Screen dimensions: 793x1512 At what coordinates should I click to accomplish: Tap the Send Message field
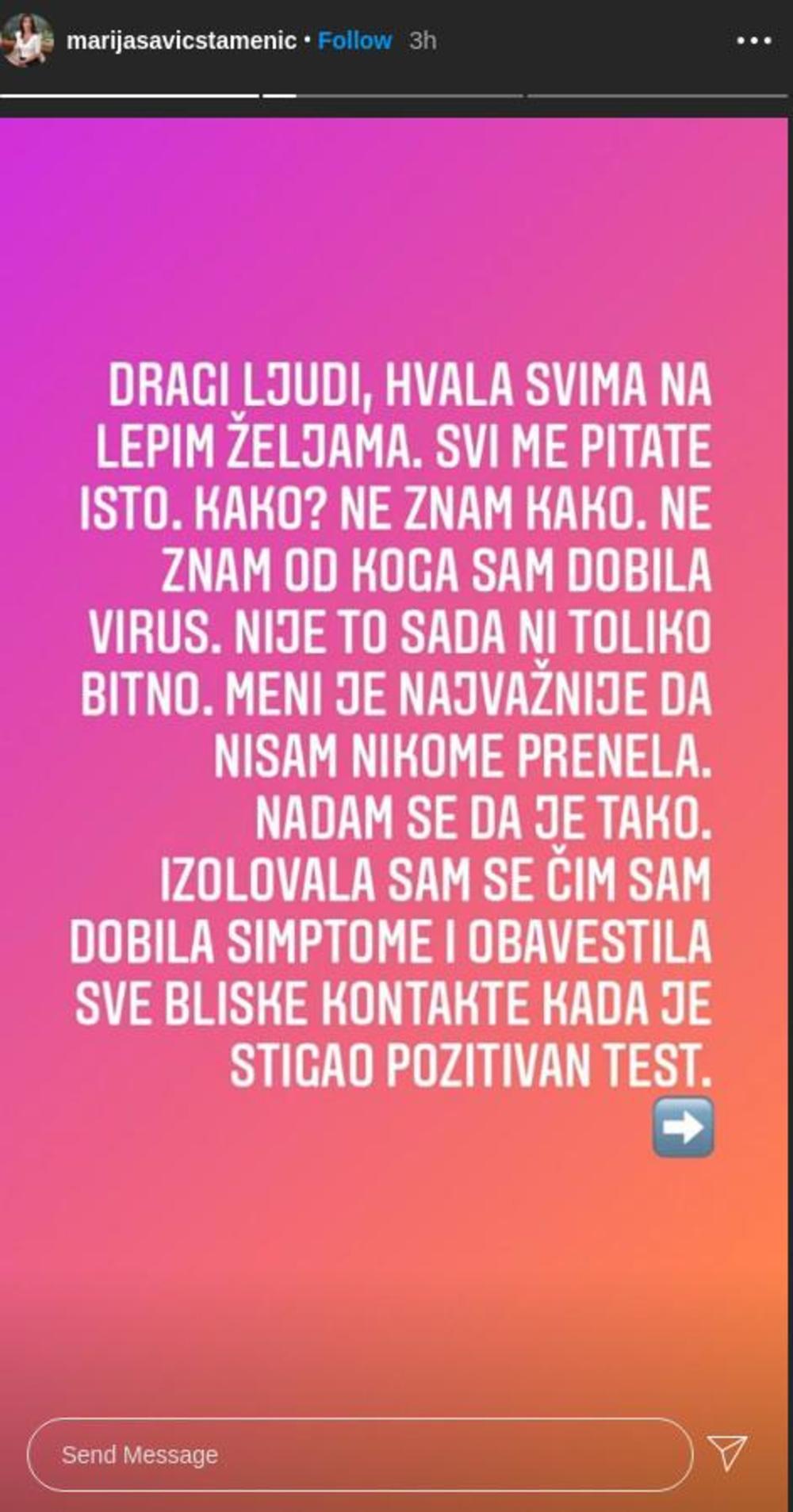[x=359, y=1454]
